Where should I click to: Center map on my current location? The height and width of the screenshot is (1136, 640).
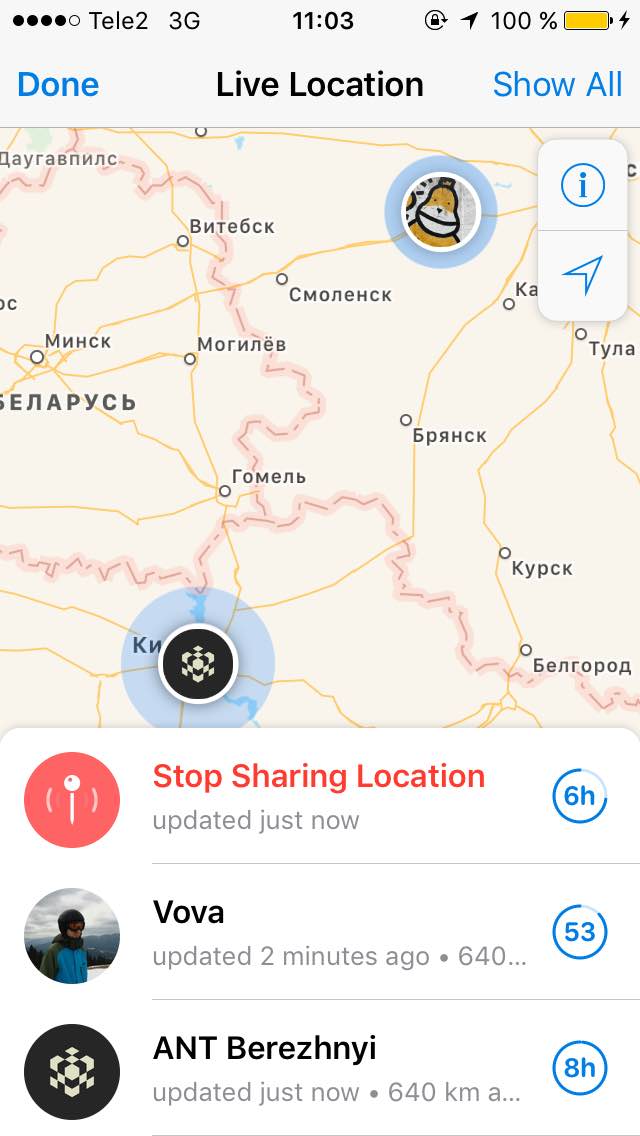582,276
